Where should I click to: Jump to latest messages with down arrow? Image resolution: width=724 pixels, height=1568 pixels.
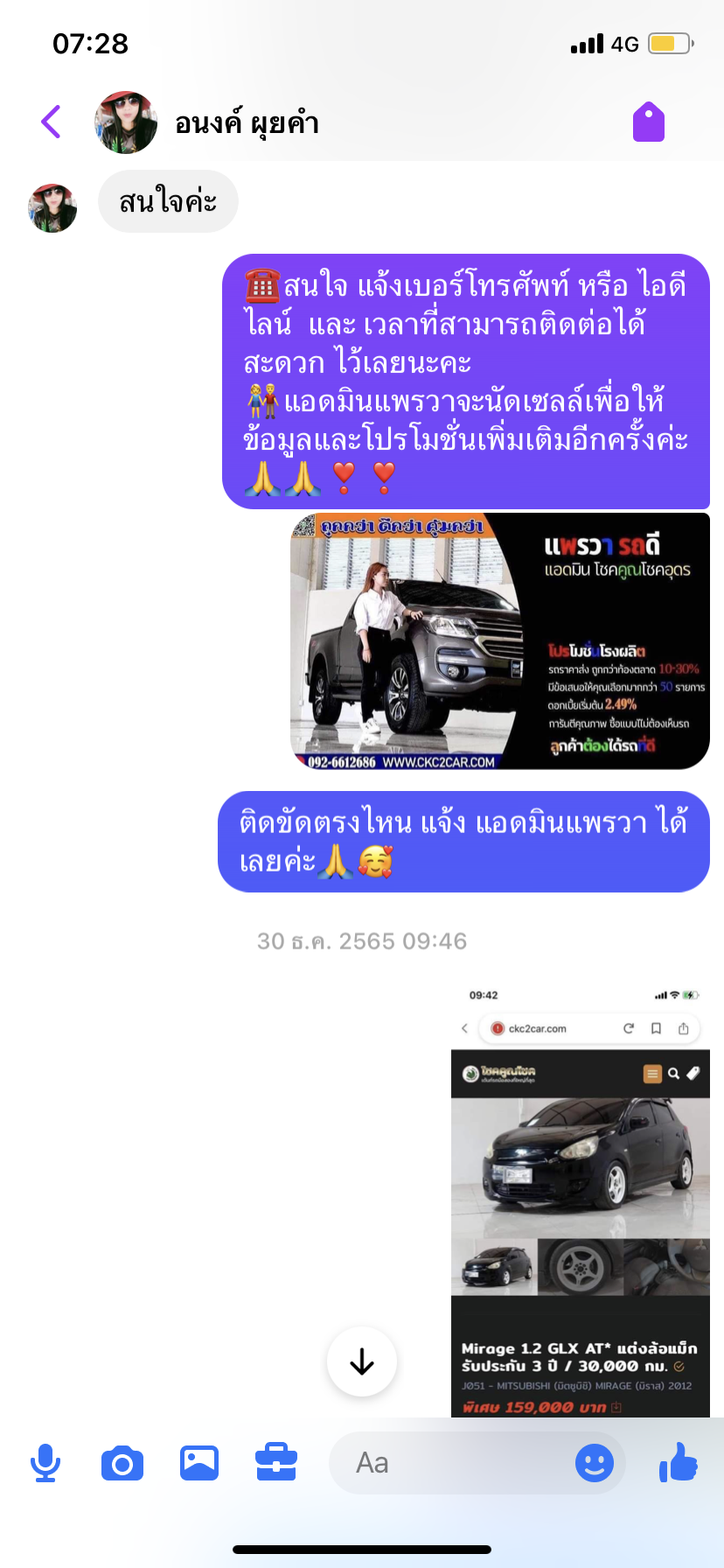(x=362, y=1361)
